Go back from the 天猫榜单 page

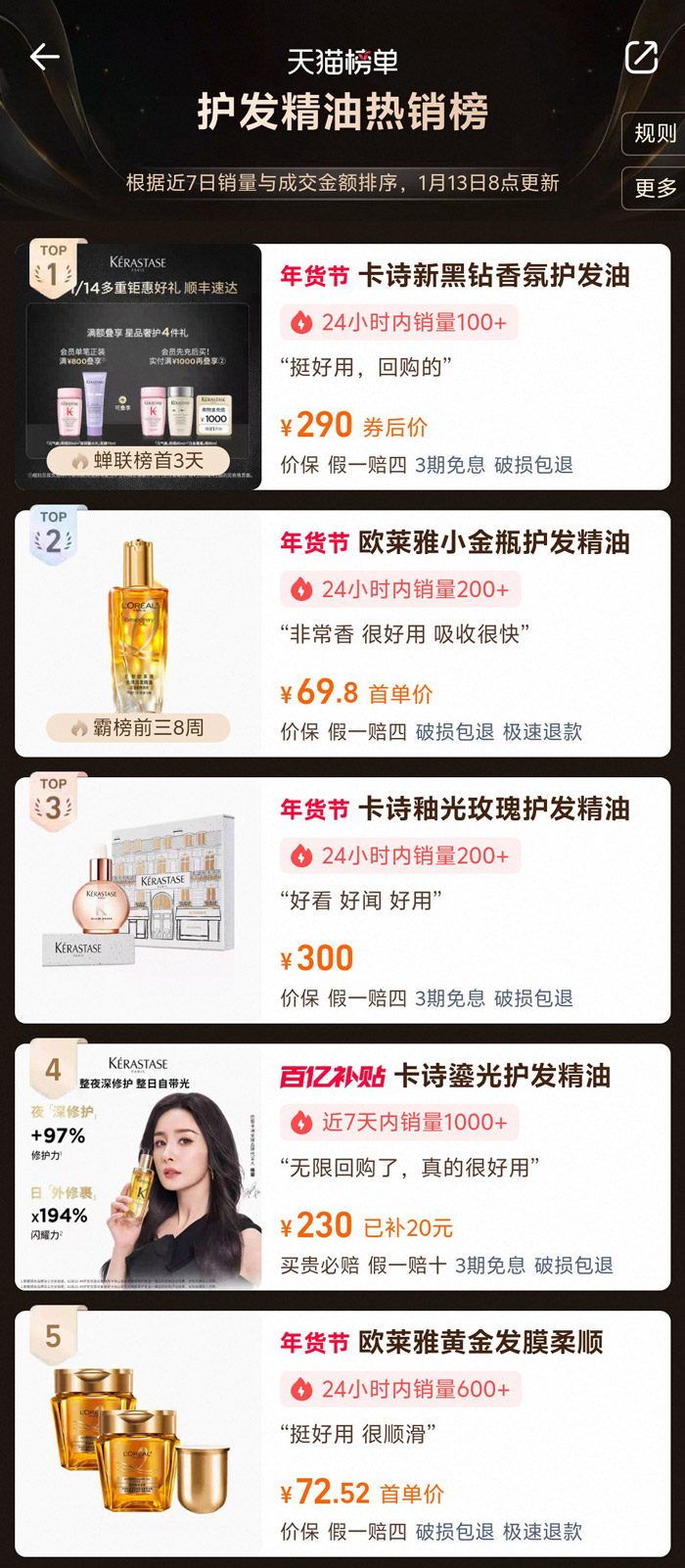tap(45, 58)
